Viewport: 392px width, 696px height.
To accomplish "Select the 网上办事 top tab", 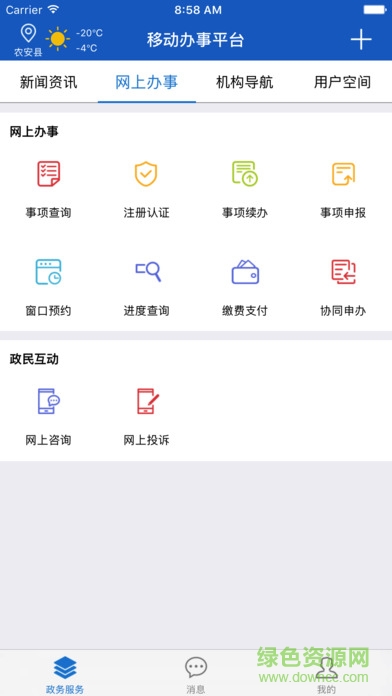I will [x=147, y=82].
